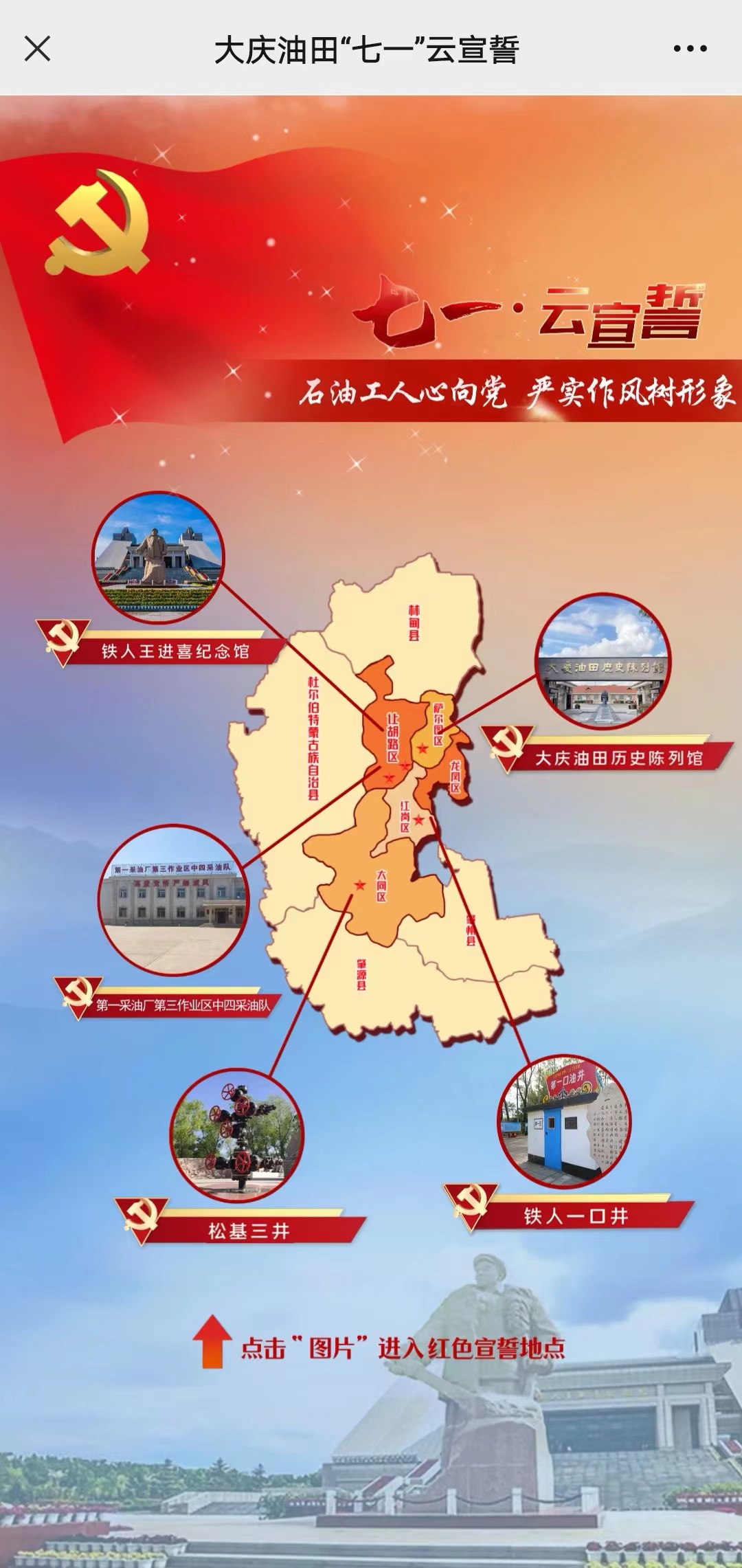Open the three-dot more options menu

tap(690, 49)
